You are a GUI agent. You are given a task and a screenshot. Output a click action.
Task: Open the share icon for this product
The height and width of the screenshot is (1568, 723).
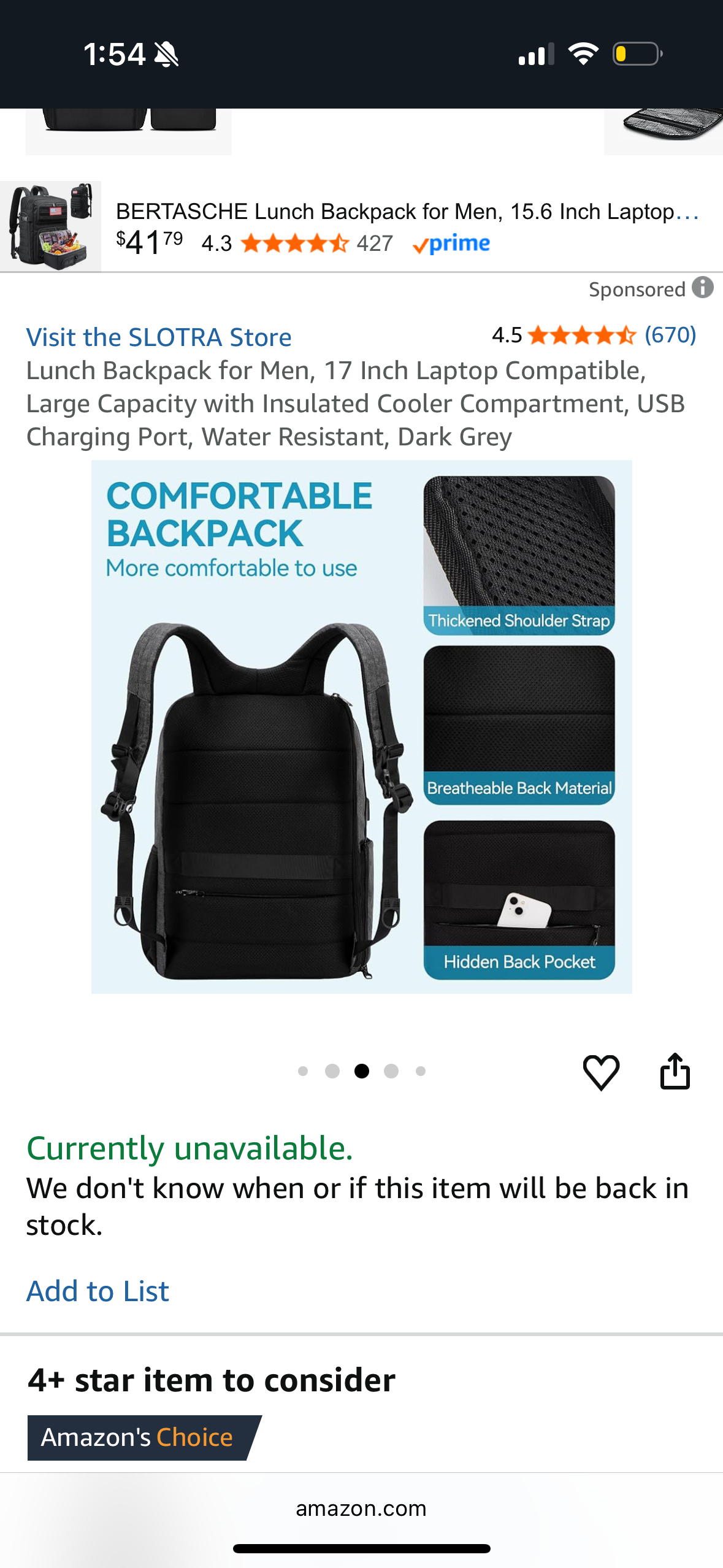675,1071
